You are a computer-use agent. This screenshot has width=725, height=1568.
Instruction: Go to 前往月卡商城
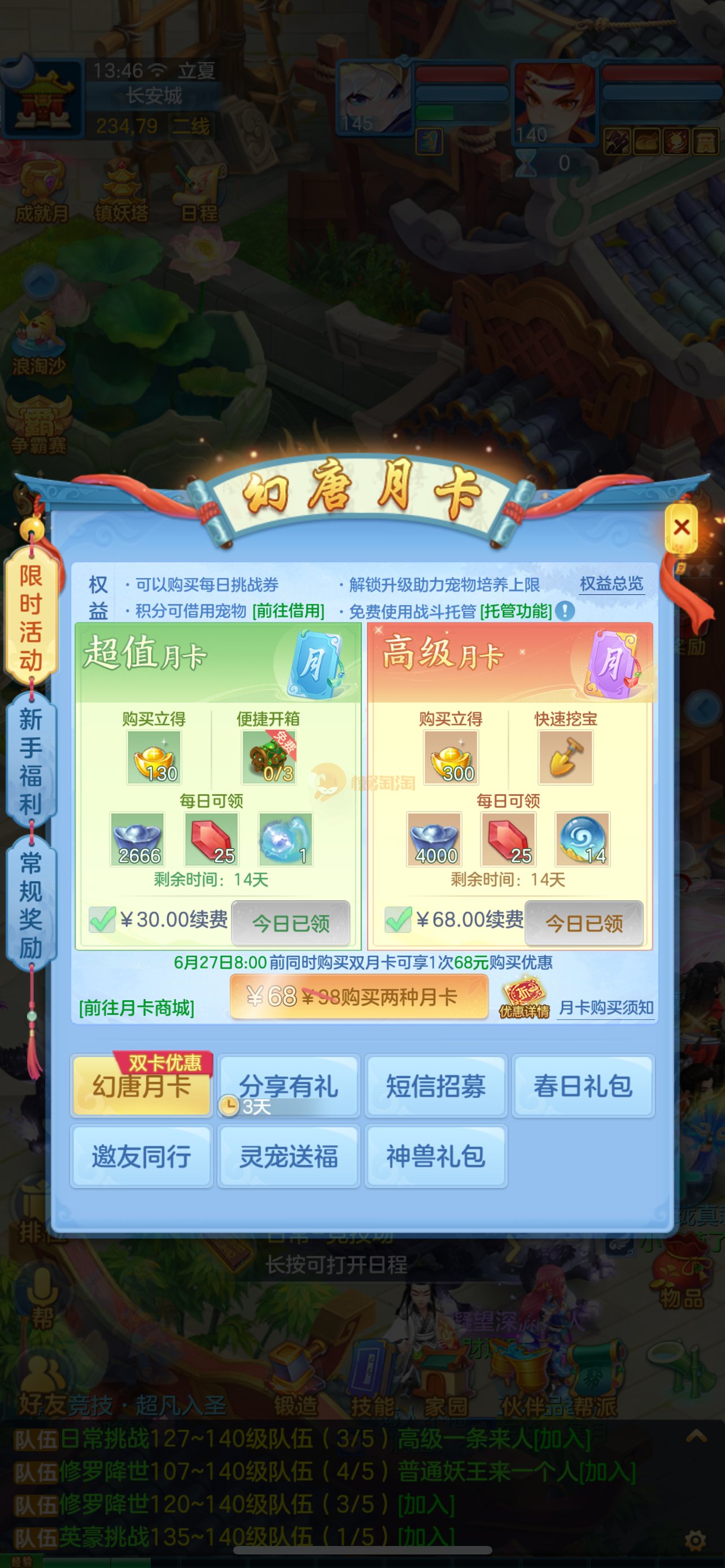(136, 1008)
